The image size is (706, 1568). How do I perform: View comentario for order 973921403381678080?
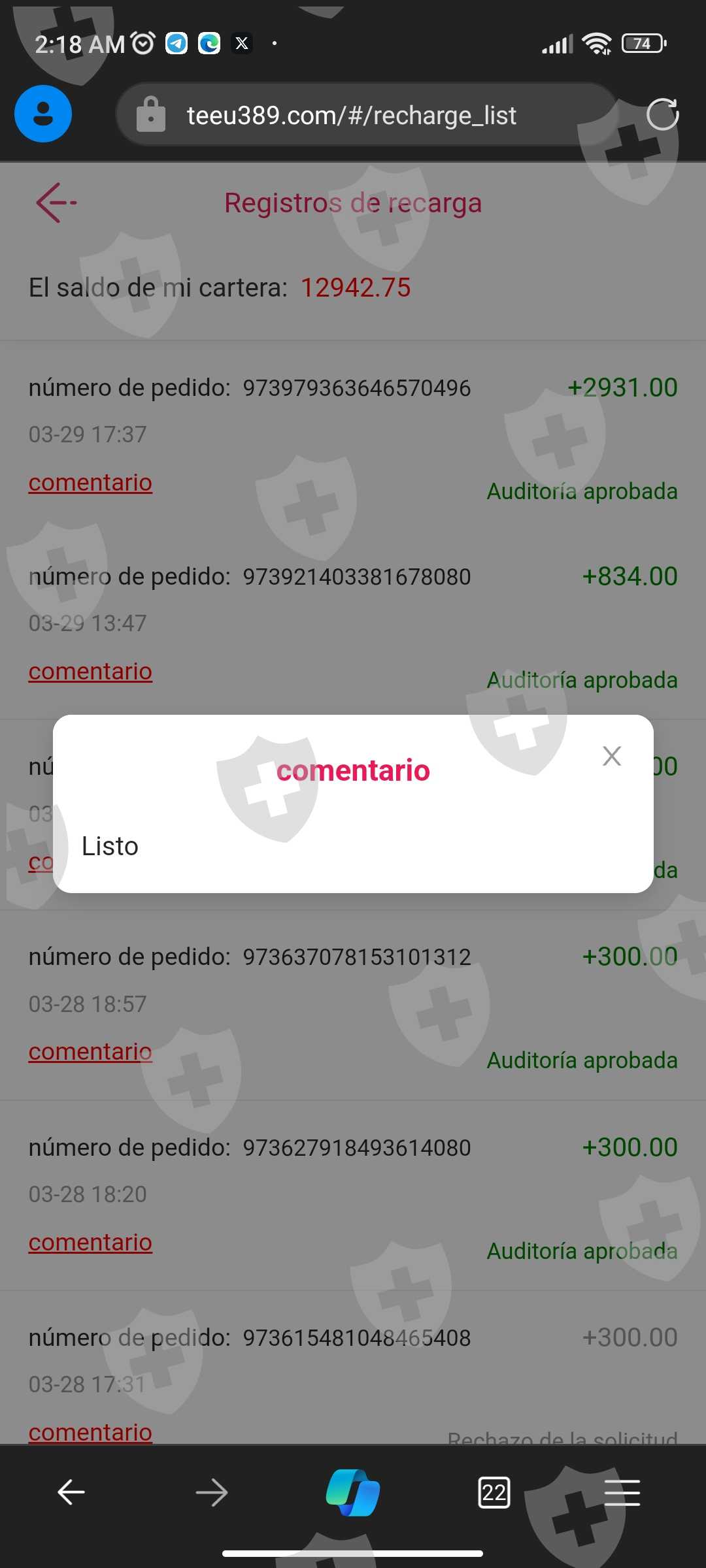coord(90,672)
